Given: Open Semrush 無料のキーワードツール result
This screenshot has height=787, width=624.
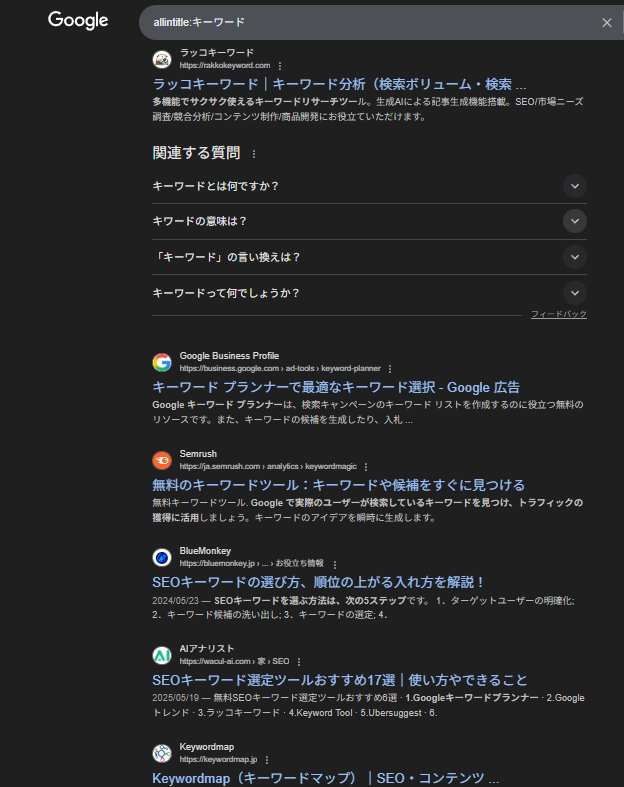Looking at the screenshot, I should point(338,484).
